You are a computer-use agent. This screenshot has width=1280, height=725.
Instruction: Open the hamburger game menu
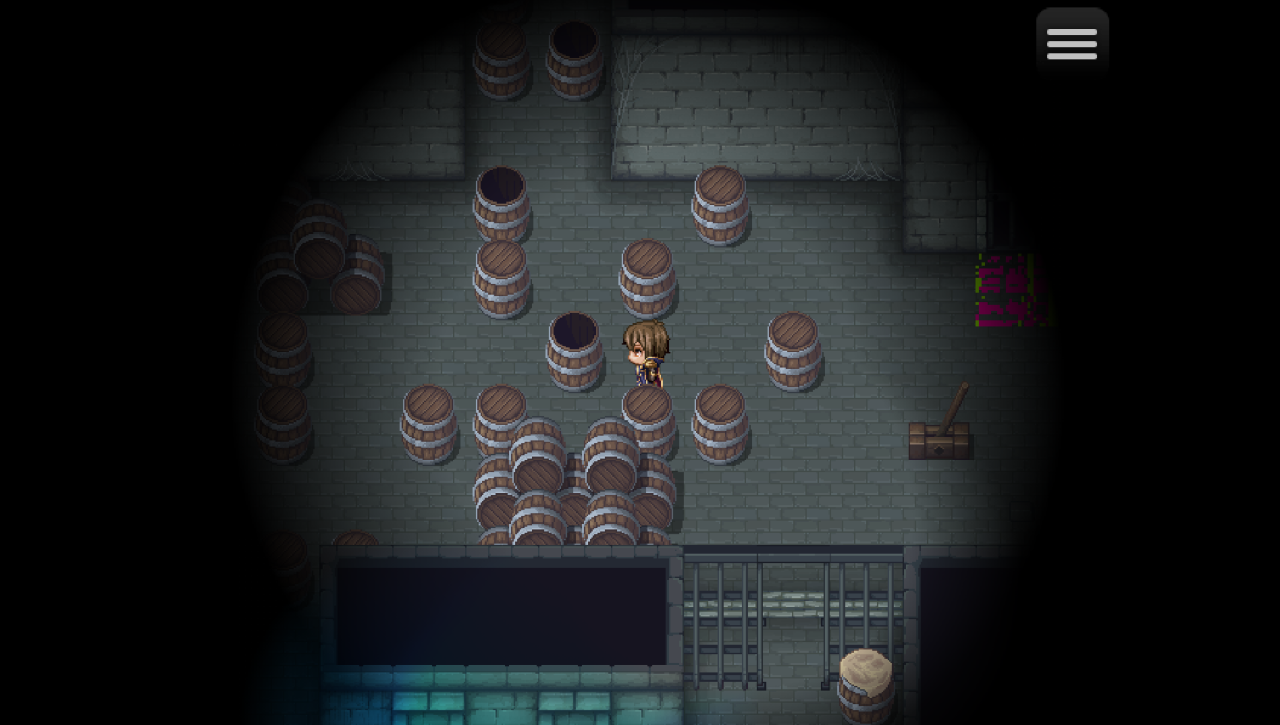pyautogui.click(x=1072, y=43)
